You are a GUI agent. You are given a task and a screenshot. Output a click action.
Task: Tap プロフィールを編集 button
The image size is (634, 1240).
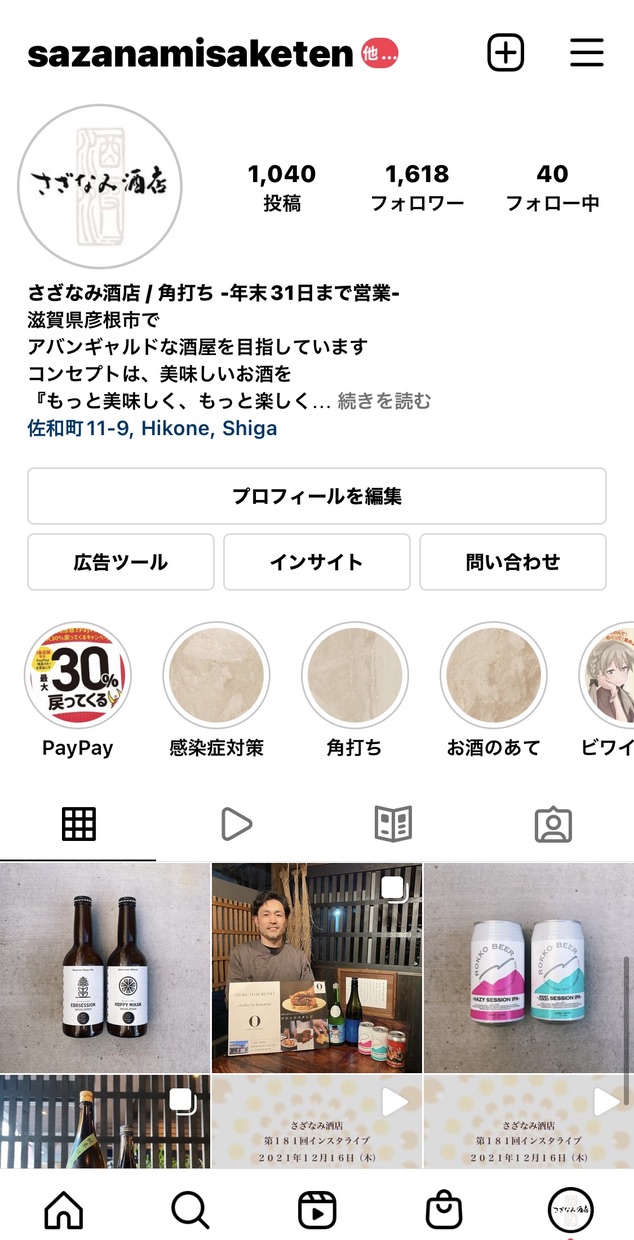(316, 496)
